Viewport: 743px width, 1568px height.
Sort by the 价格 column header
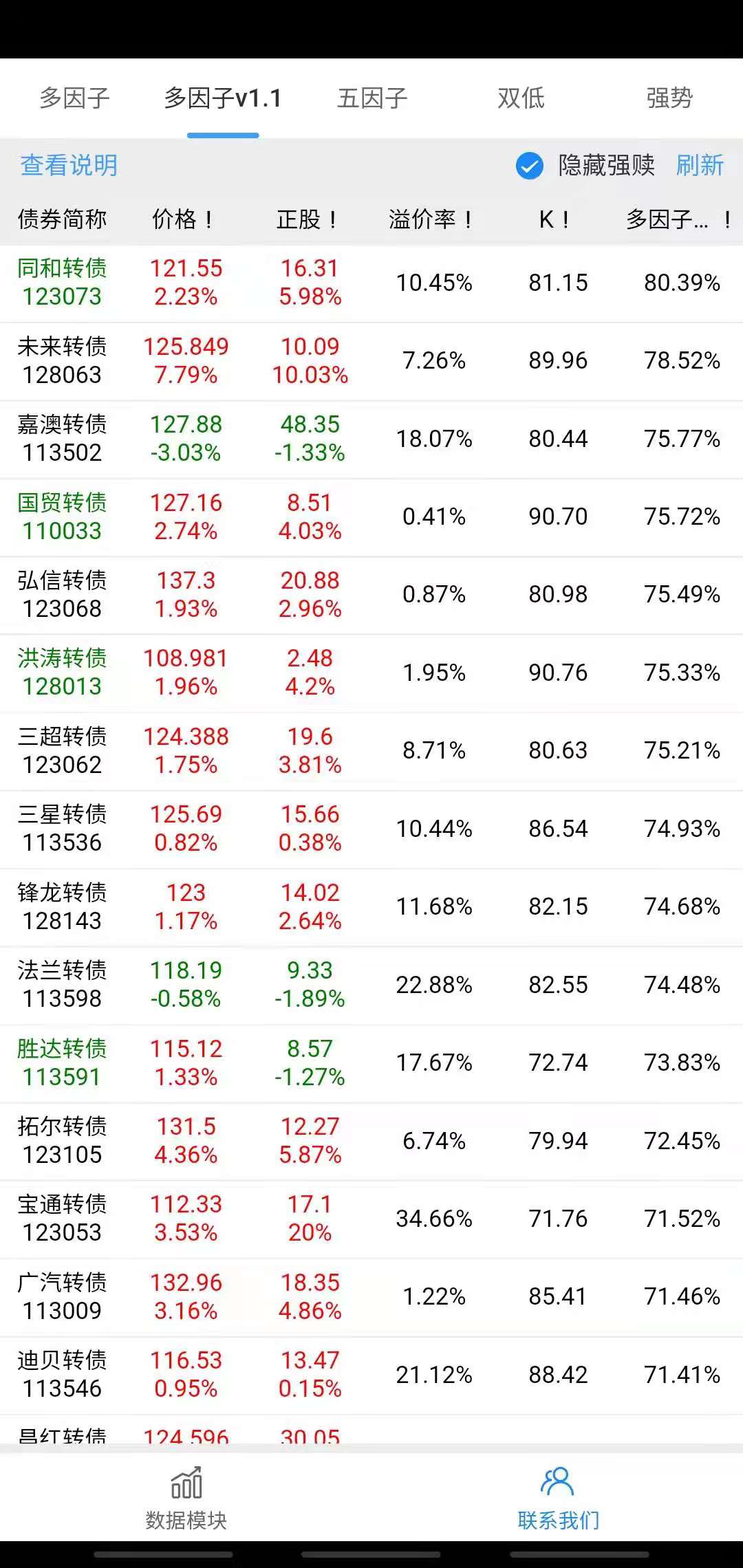(182, 219)
